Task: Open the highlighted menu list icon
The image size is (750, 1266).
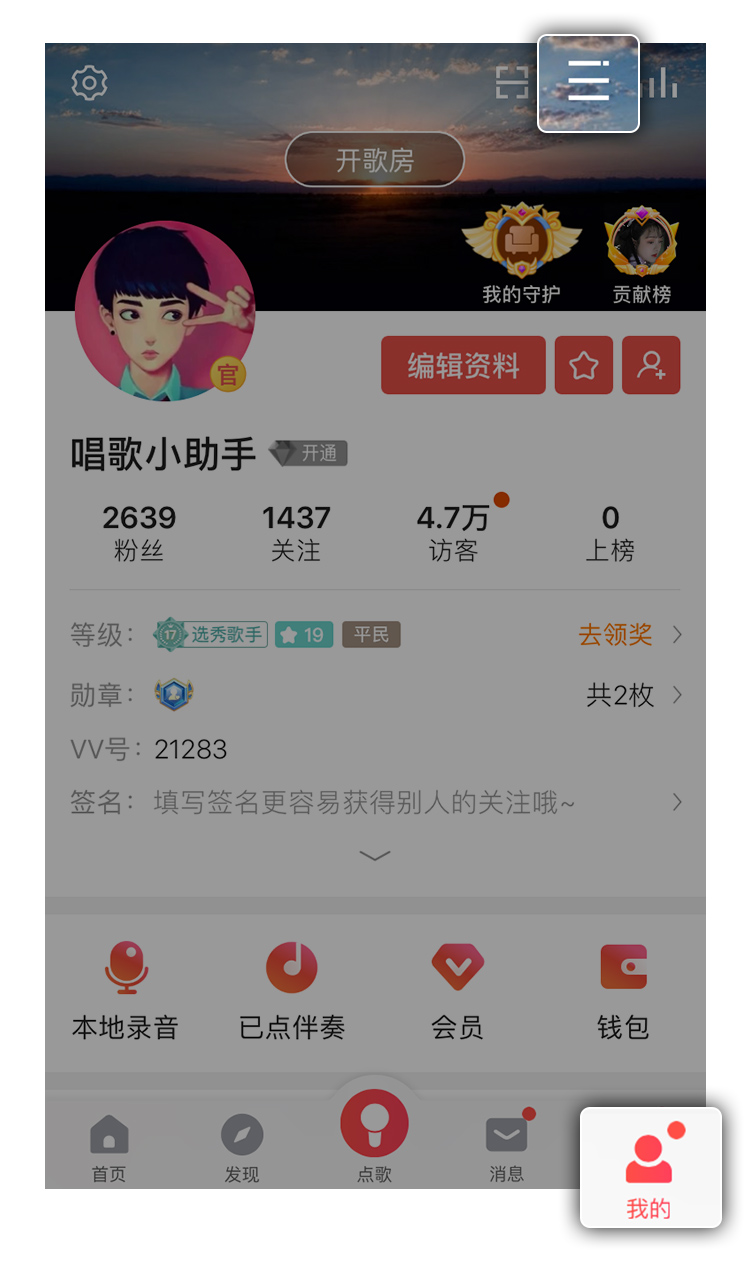Action: tap(588, 82)
